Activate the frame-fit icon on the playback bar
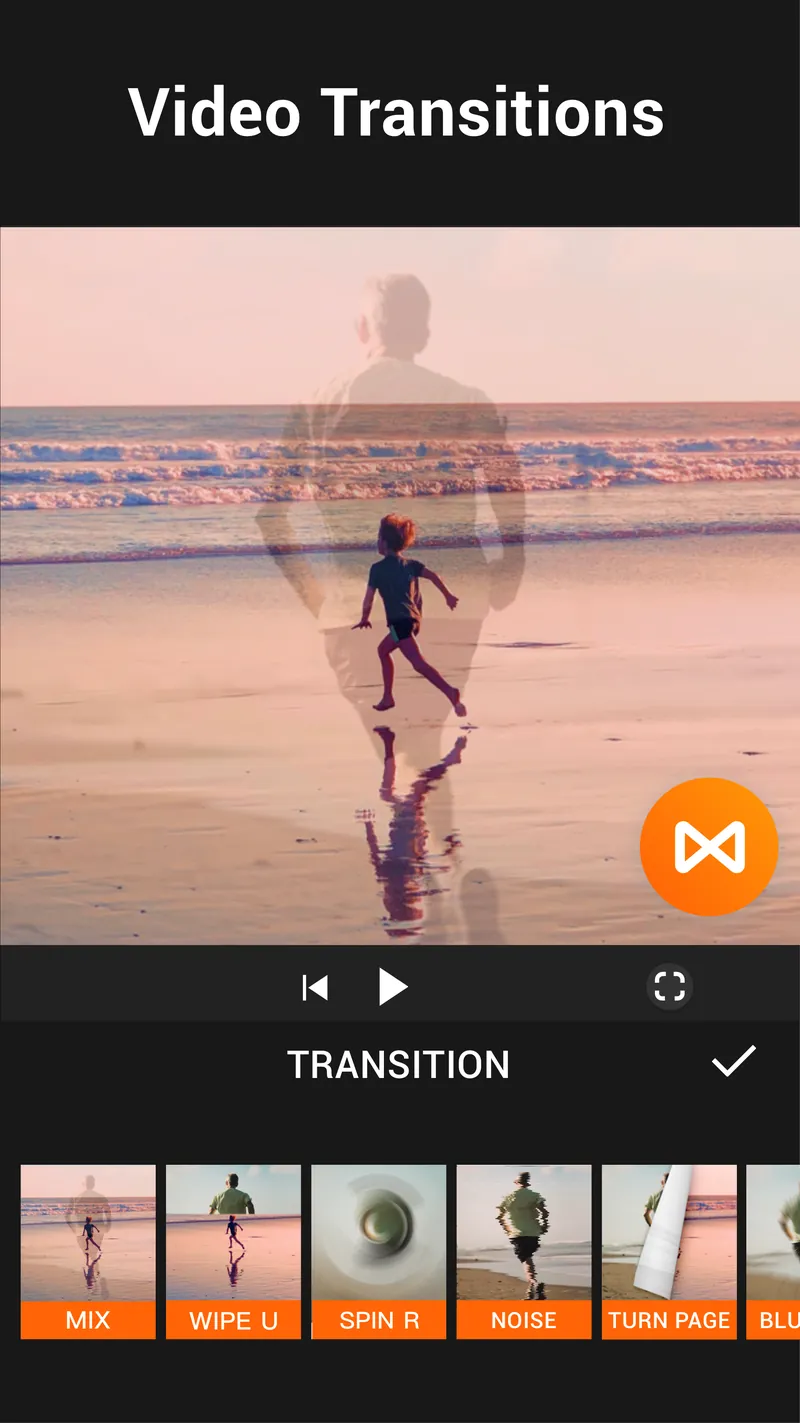This screenshot has width=800, height=1423. point(669,987)
